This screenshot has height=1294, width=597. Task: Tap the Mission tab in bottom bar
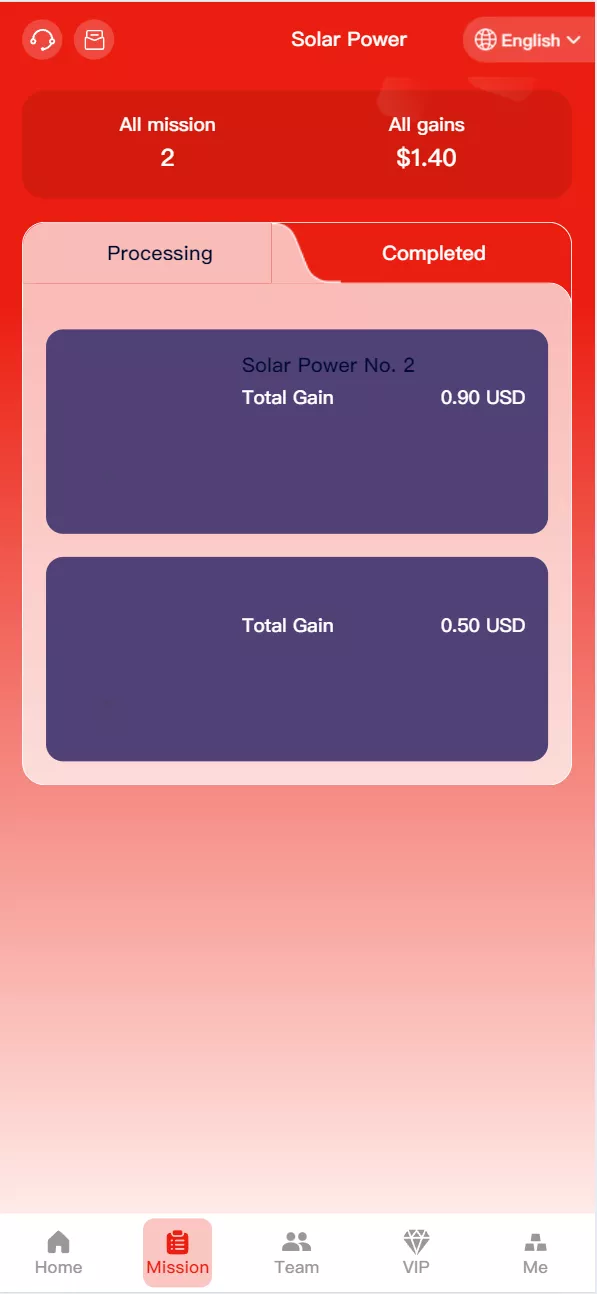click(177, 1253)
